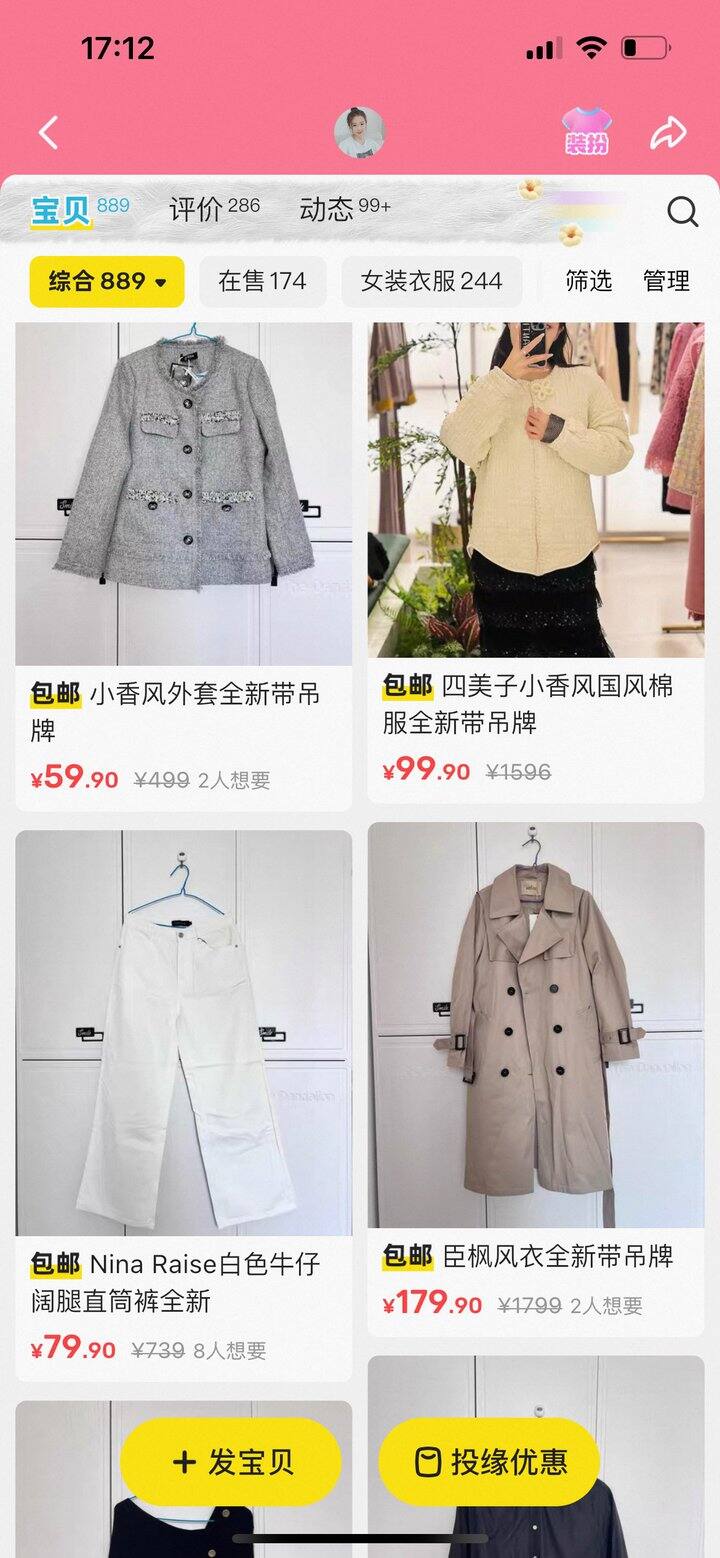Image resolution: width=720 pixels, height=1558 pixels.
Task: Switch to the 动态 tab
Action: click(344, 209)
